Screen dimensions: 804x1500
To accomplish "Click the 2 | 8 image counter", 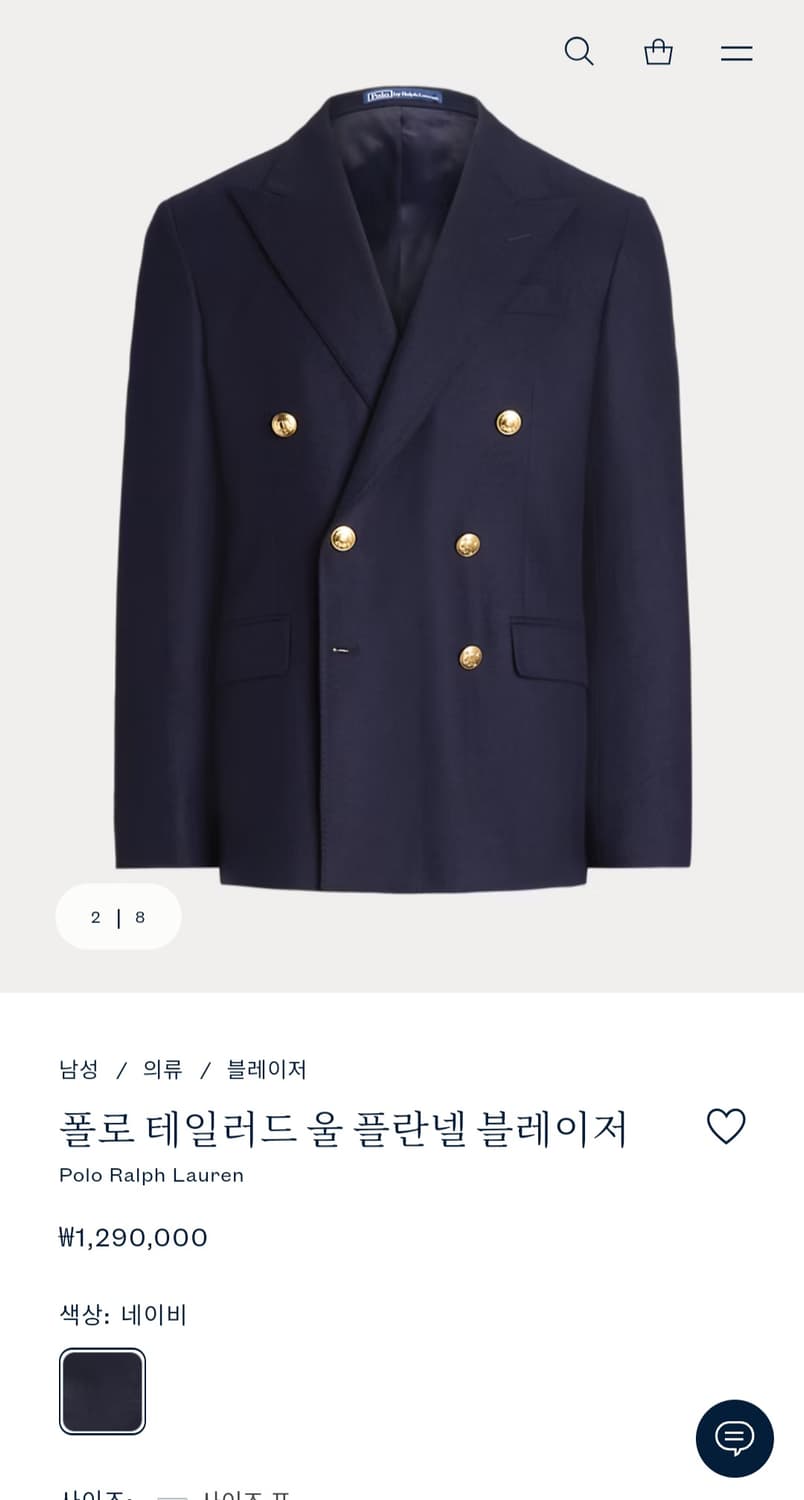I will pos(118,916).
